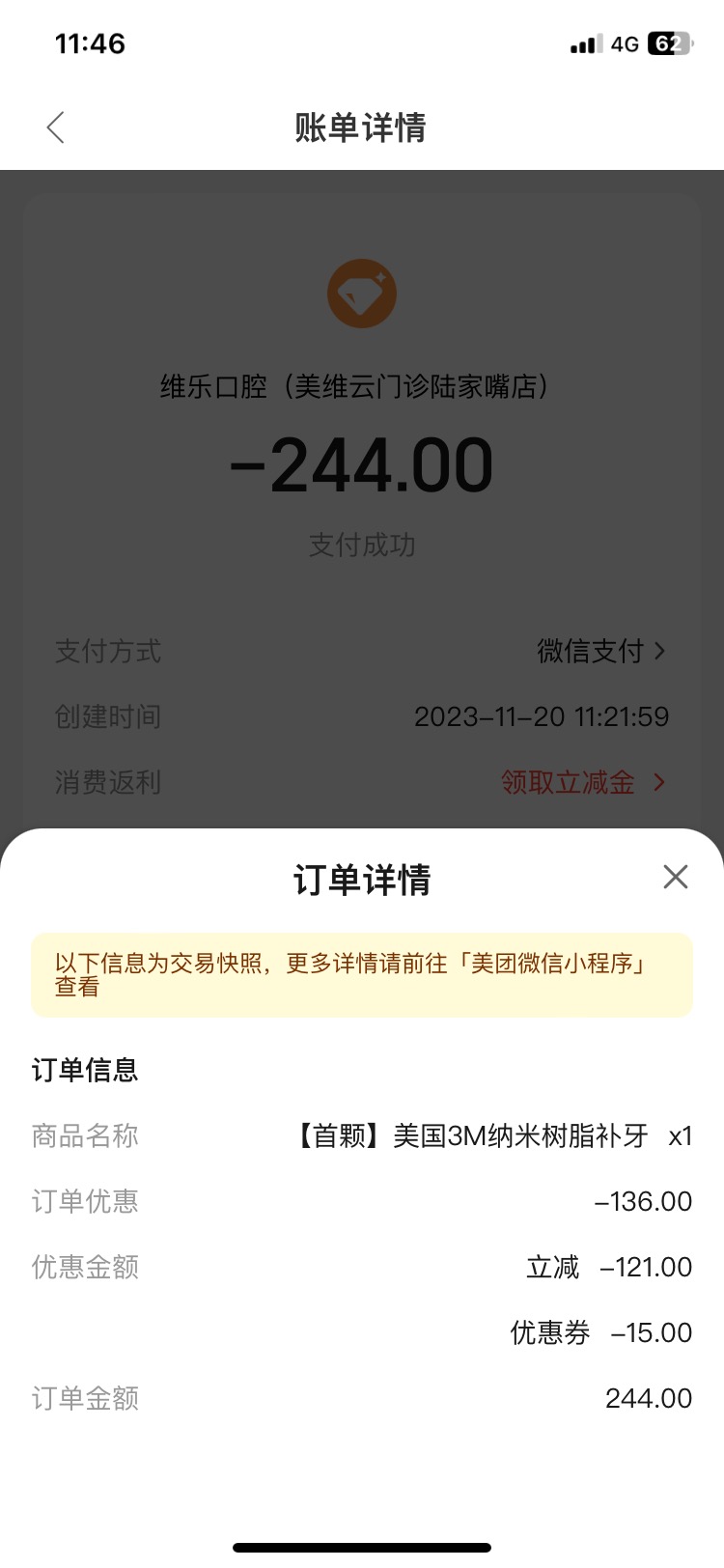Go back from 账单详情 page

55,127
